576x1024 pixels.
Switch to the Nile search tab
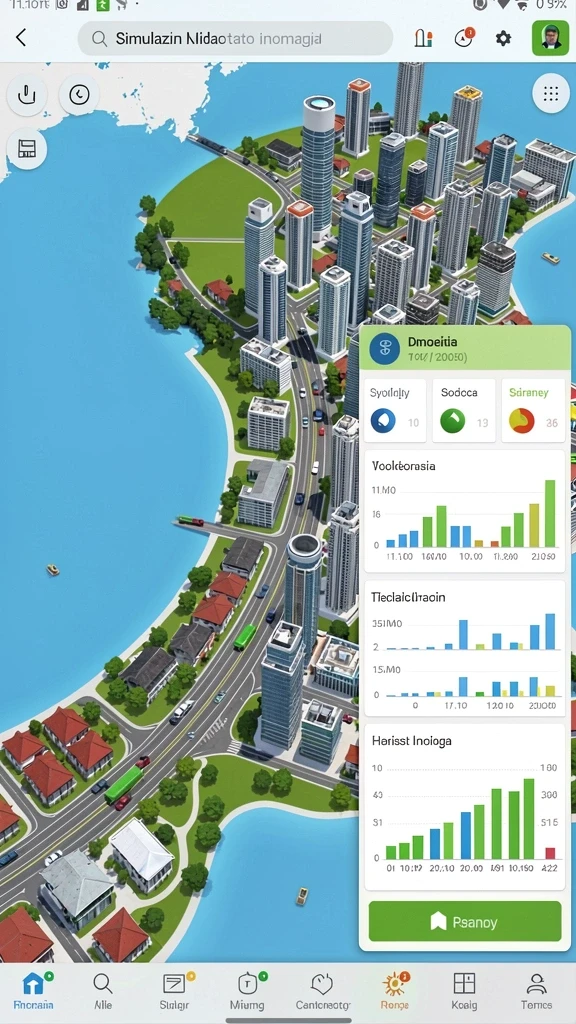[103, 991]
